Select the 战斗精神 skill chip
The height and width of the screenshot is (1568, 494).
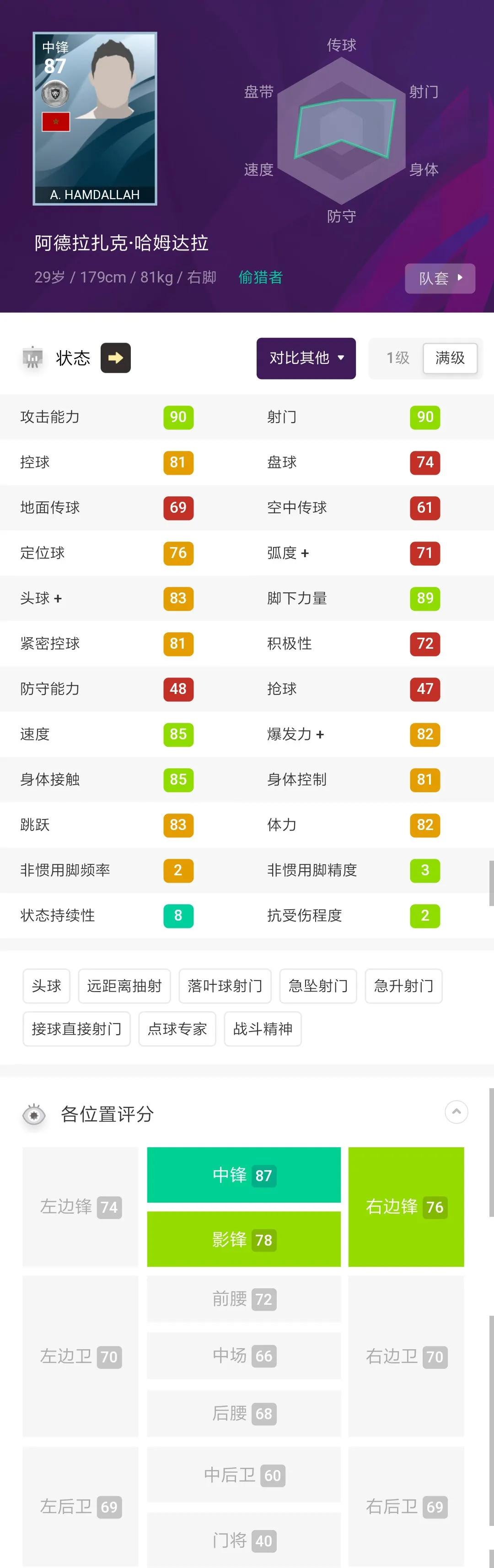pos(262,1029)
